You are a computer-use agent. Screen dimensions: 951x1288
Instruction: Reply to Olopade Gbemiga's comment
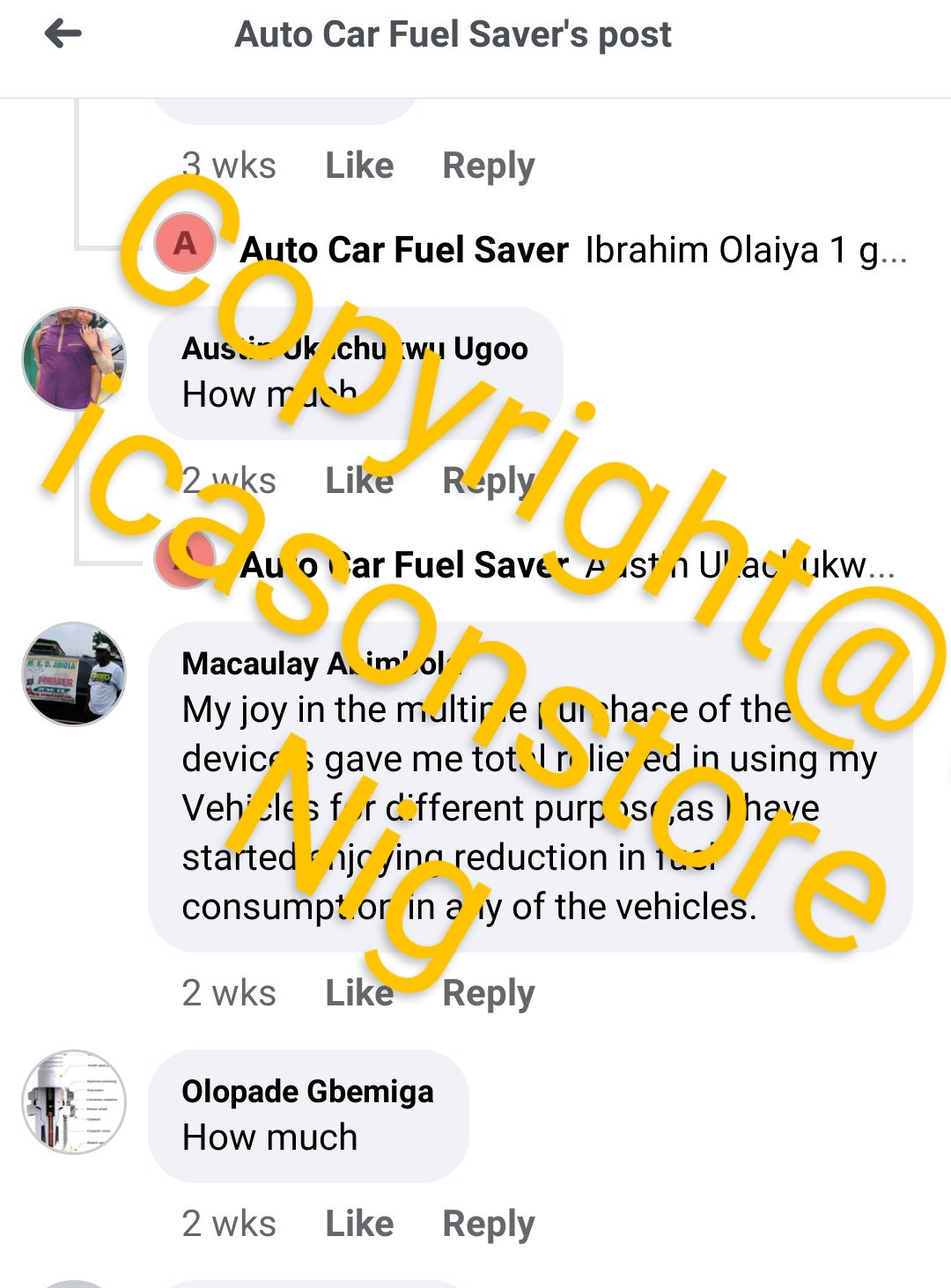[x=488, y=1224]
